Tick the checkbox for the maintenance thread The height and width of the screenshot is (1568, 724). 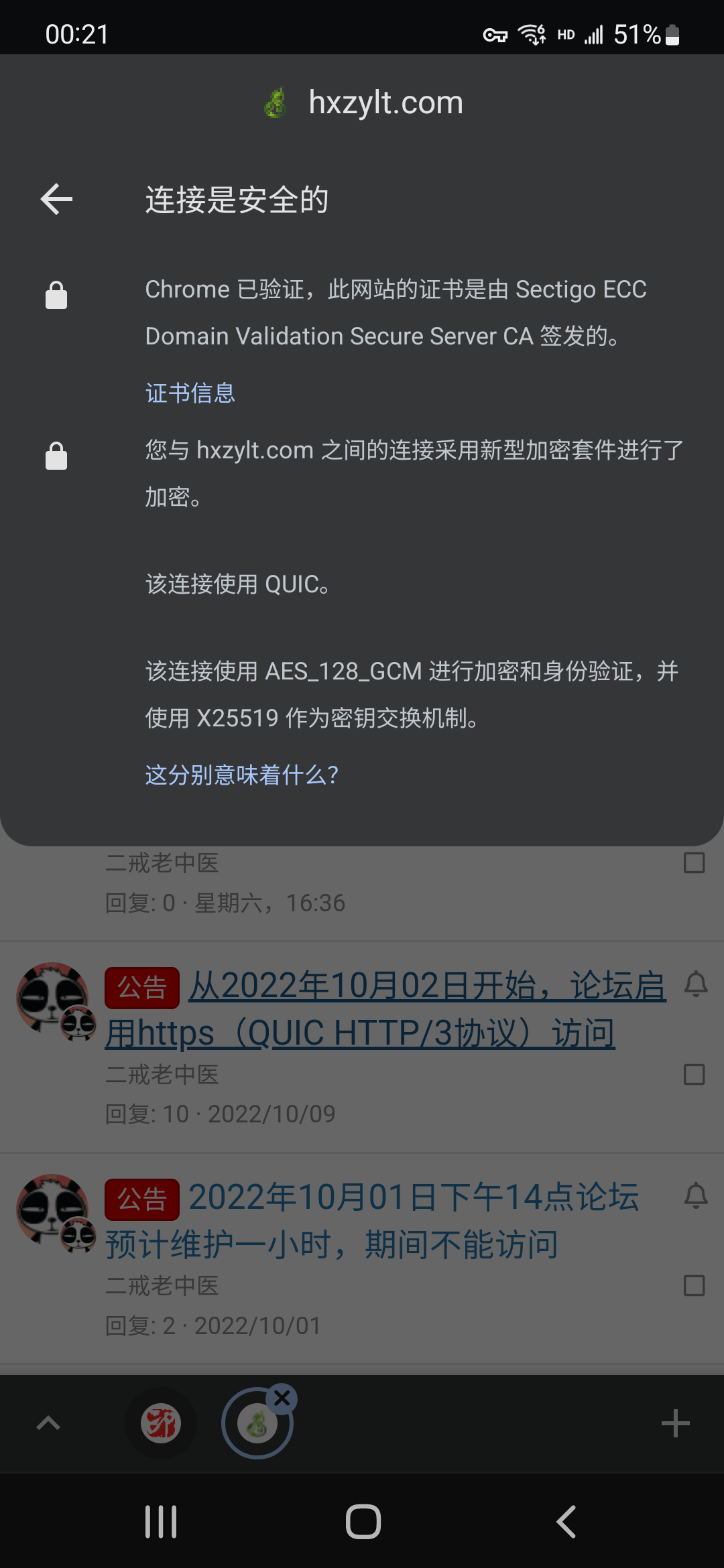pyautogui.click(x=694, y=1285)
